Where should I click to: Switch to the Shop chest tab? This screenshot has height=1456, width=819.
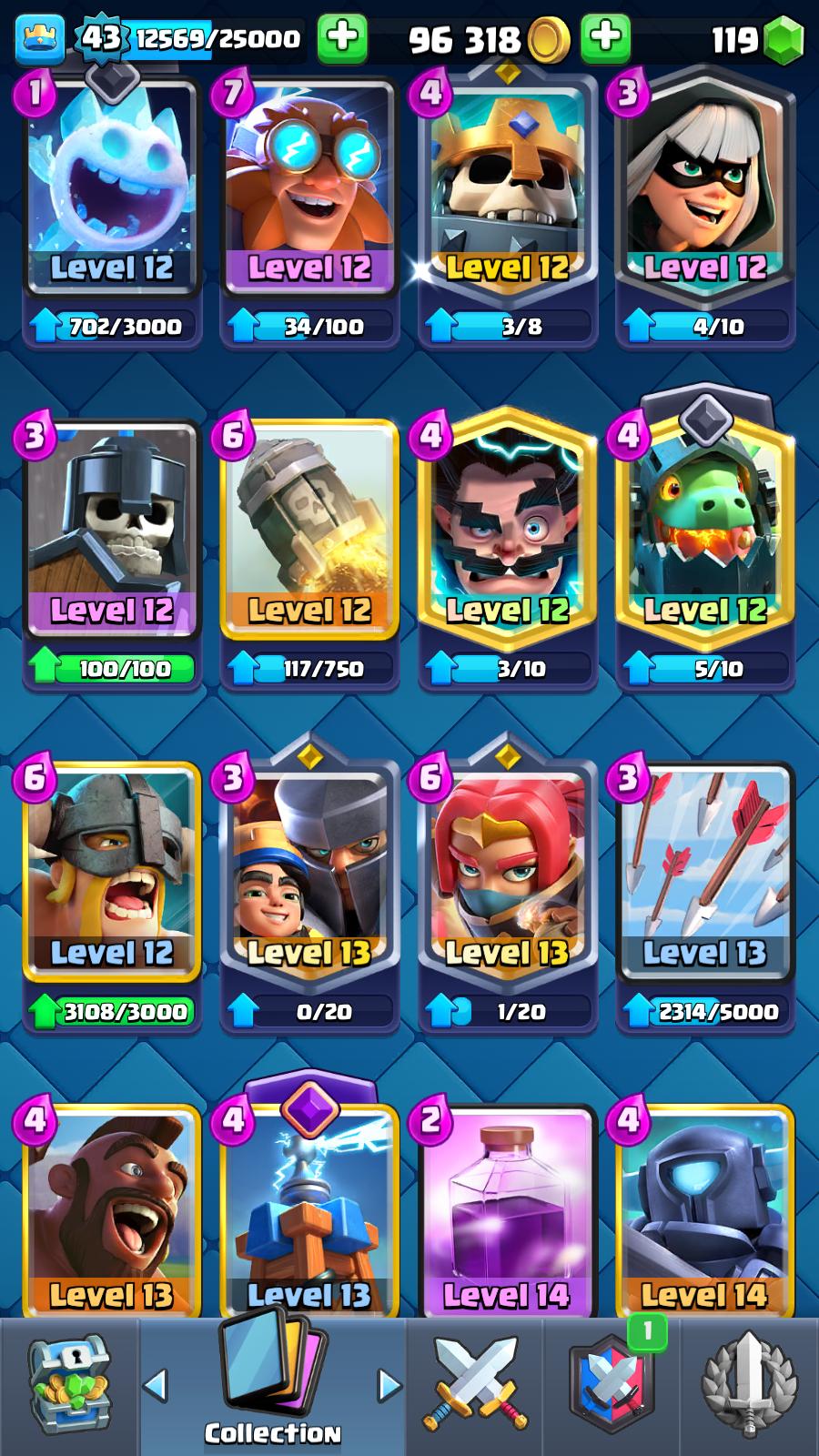coord(69,1385)
